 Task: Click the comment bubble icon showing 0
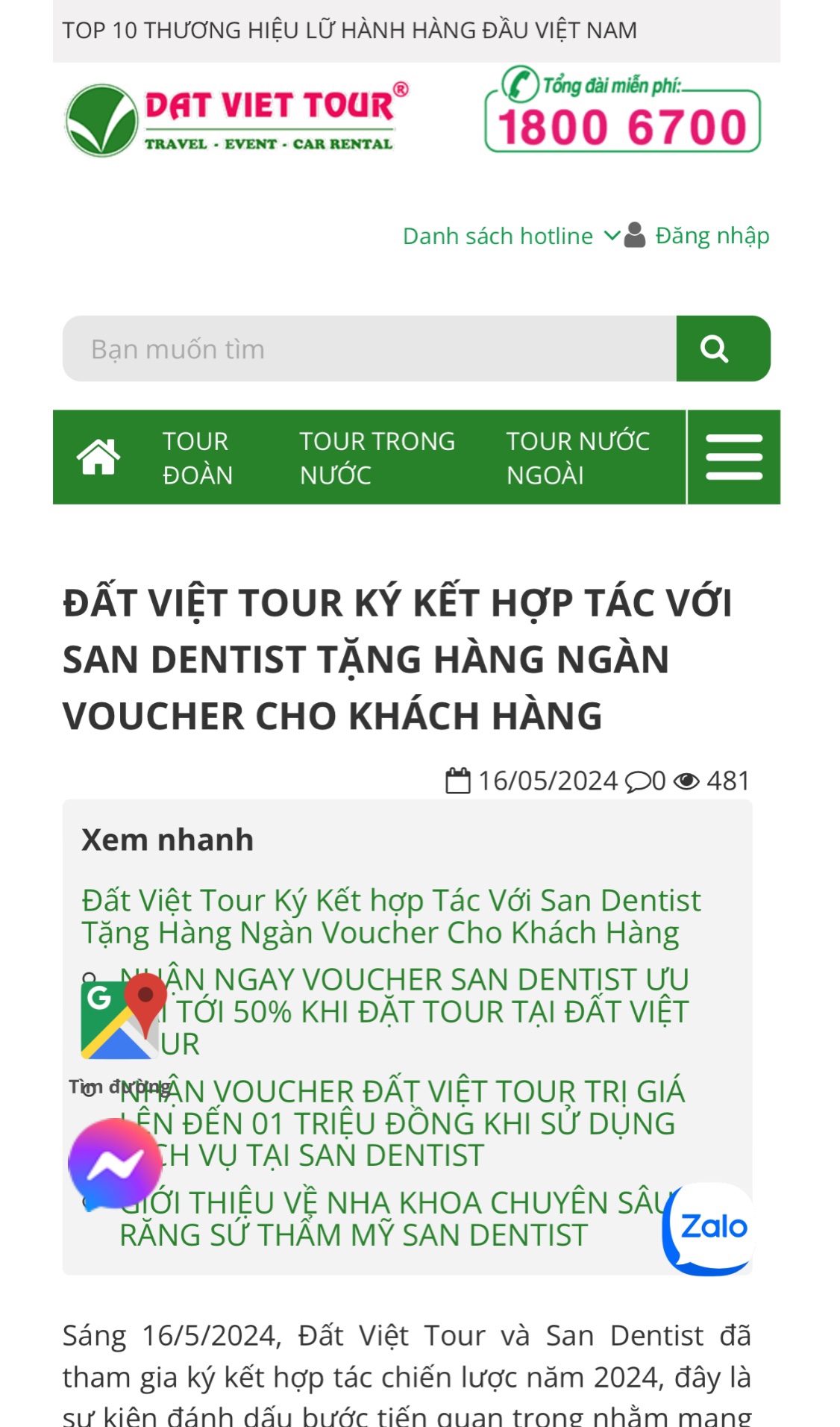click(639, 781)
